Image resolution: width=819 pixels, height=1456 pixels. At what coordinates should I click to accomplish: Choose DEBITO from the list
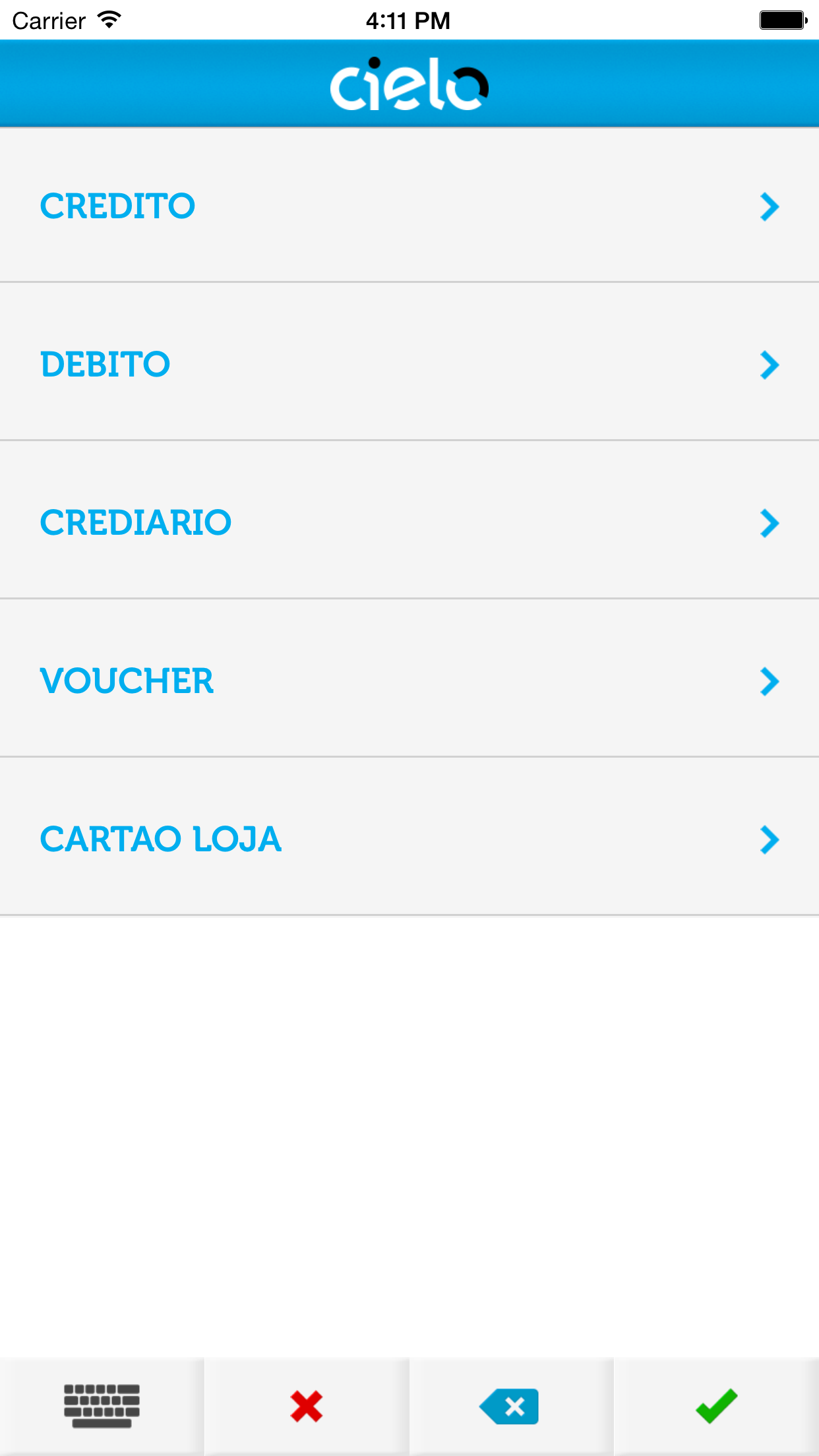(409, 364)
